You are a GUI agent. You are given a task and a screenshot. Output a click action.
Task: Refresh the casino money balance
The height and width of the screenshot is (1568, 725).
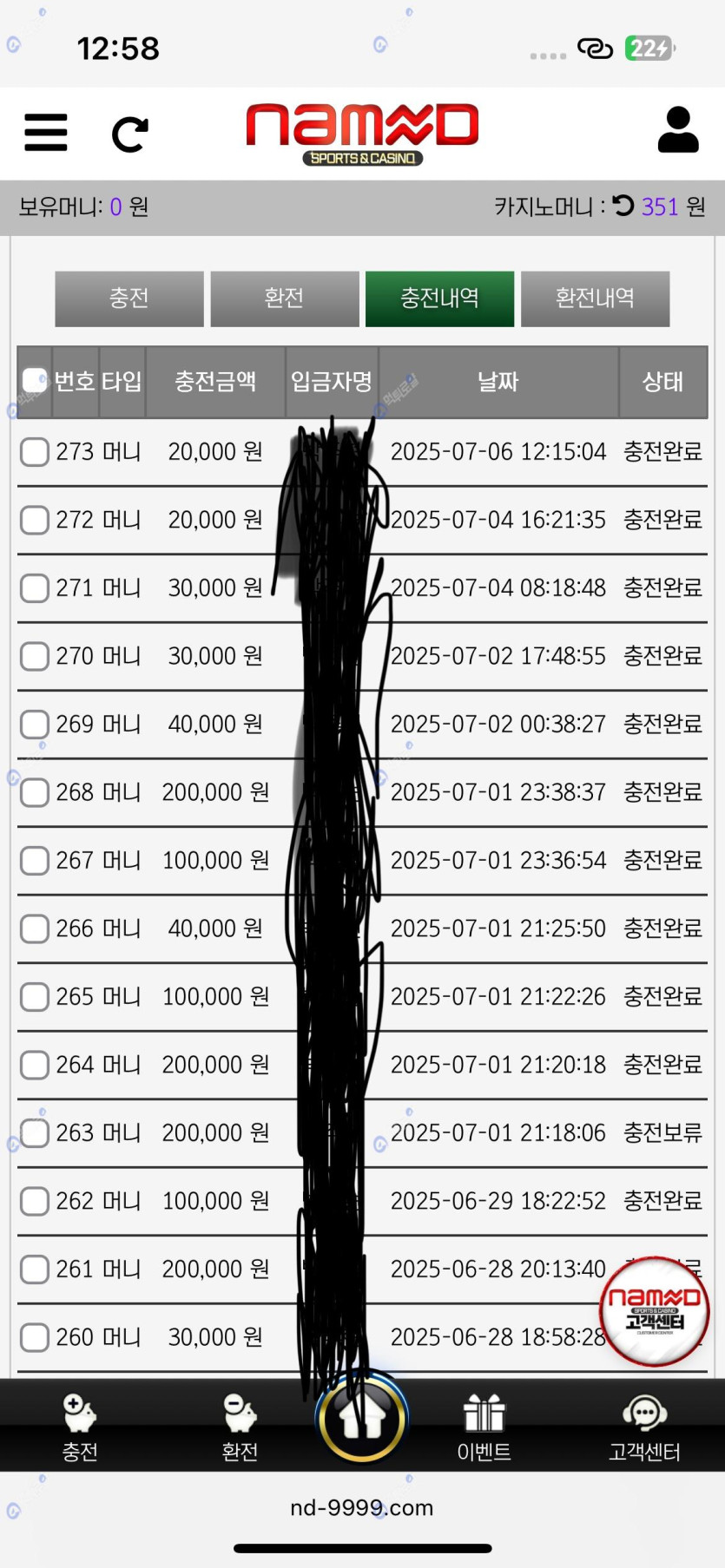[623, 206]
